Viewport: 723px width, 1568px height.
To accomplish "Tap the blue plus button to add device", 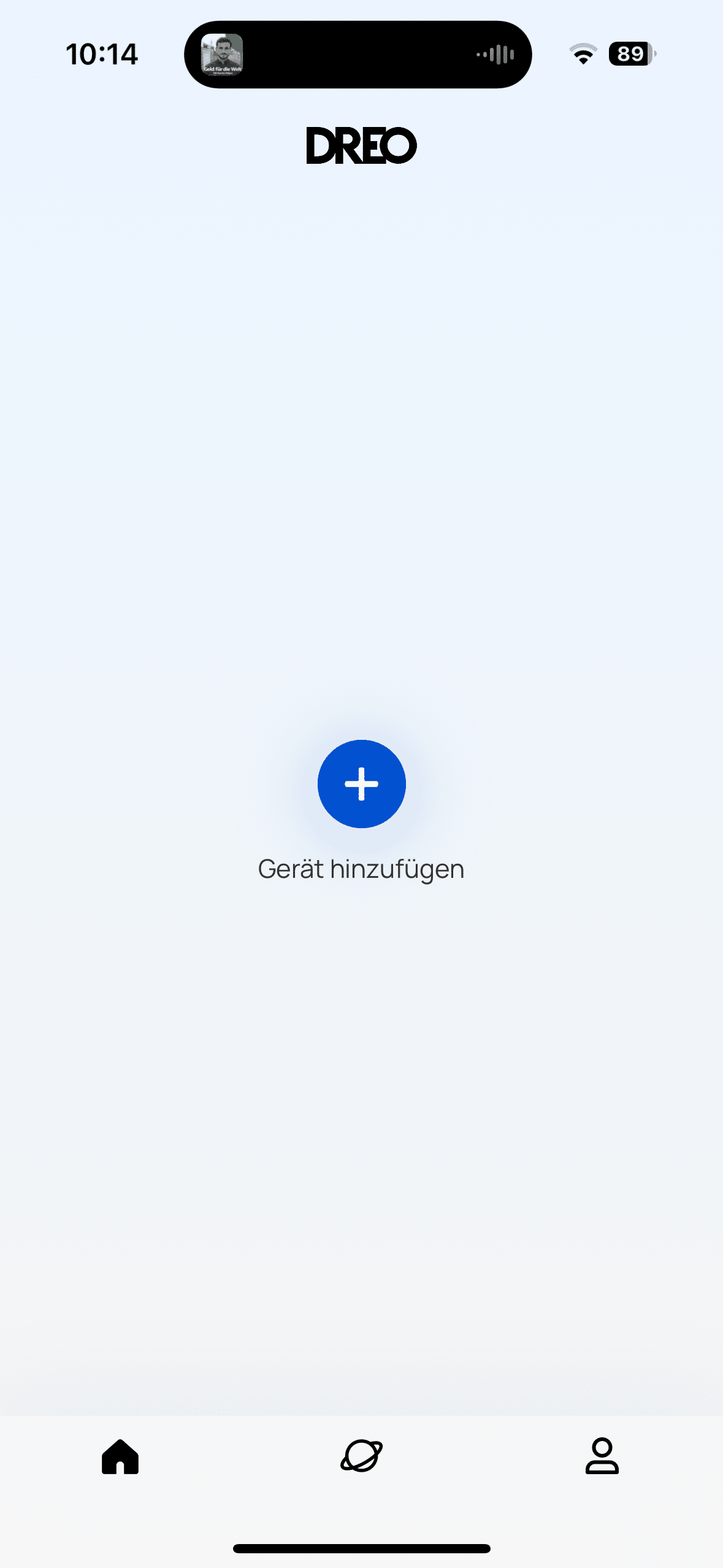I will point(361,783).
